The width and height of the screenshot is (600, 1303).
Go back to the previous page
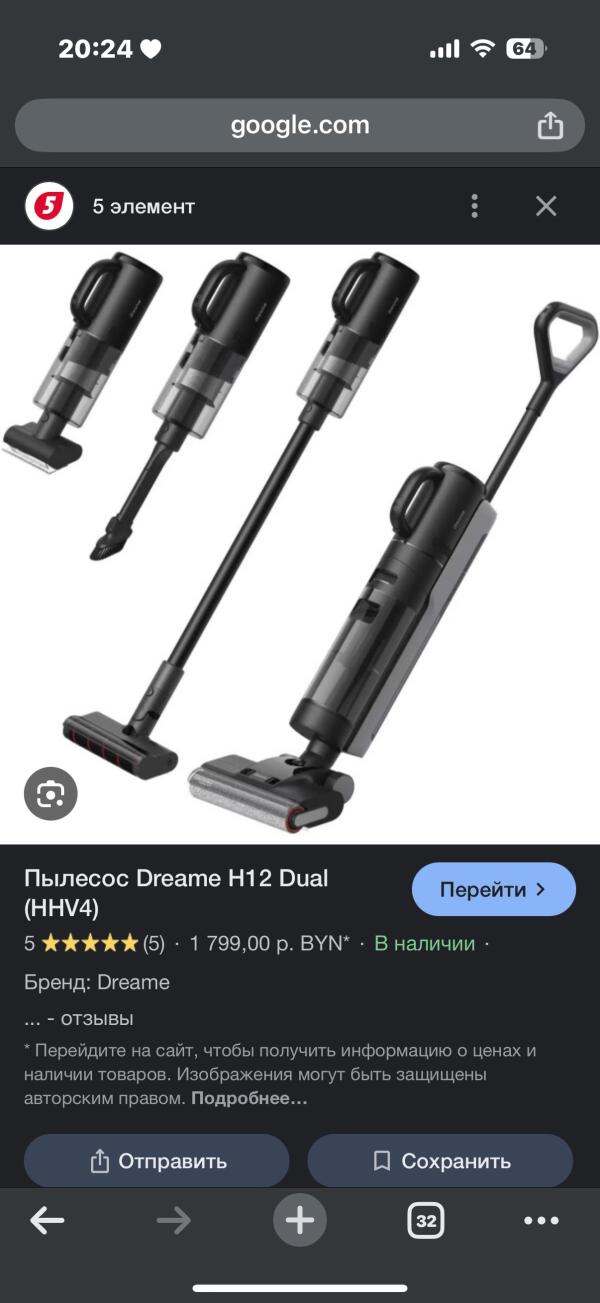(x=47, y=1220)
